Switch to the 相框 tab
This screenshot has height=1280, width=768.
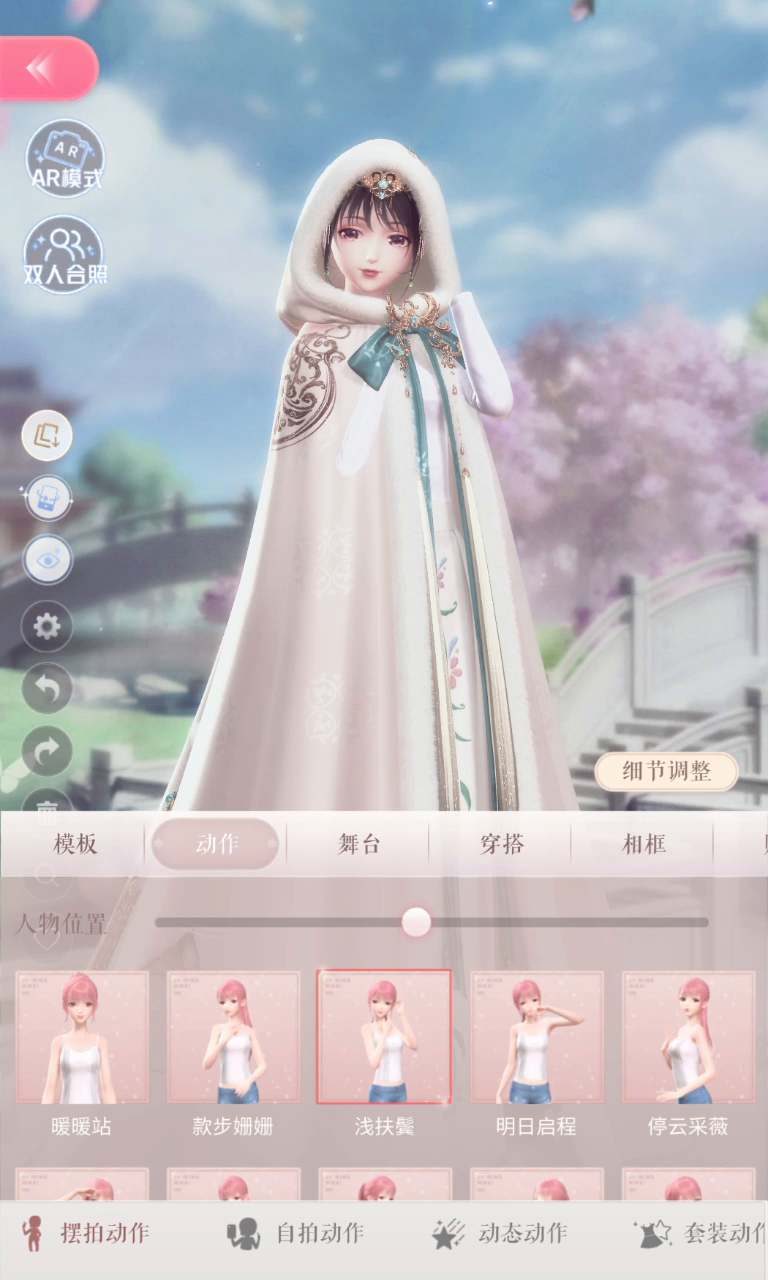point(644,844)
